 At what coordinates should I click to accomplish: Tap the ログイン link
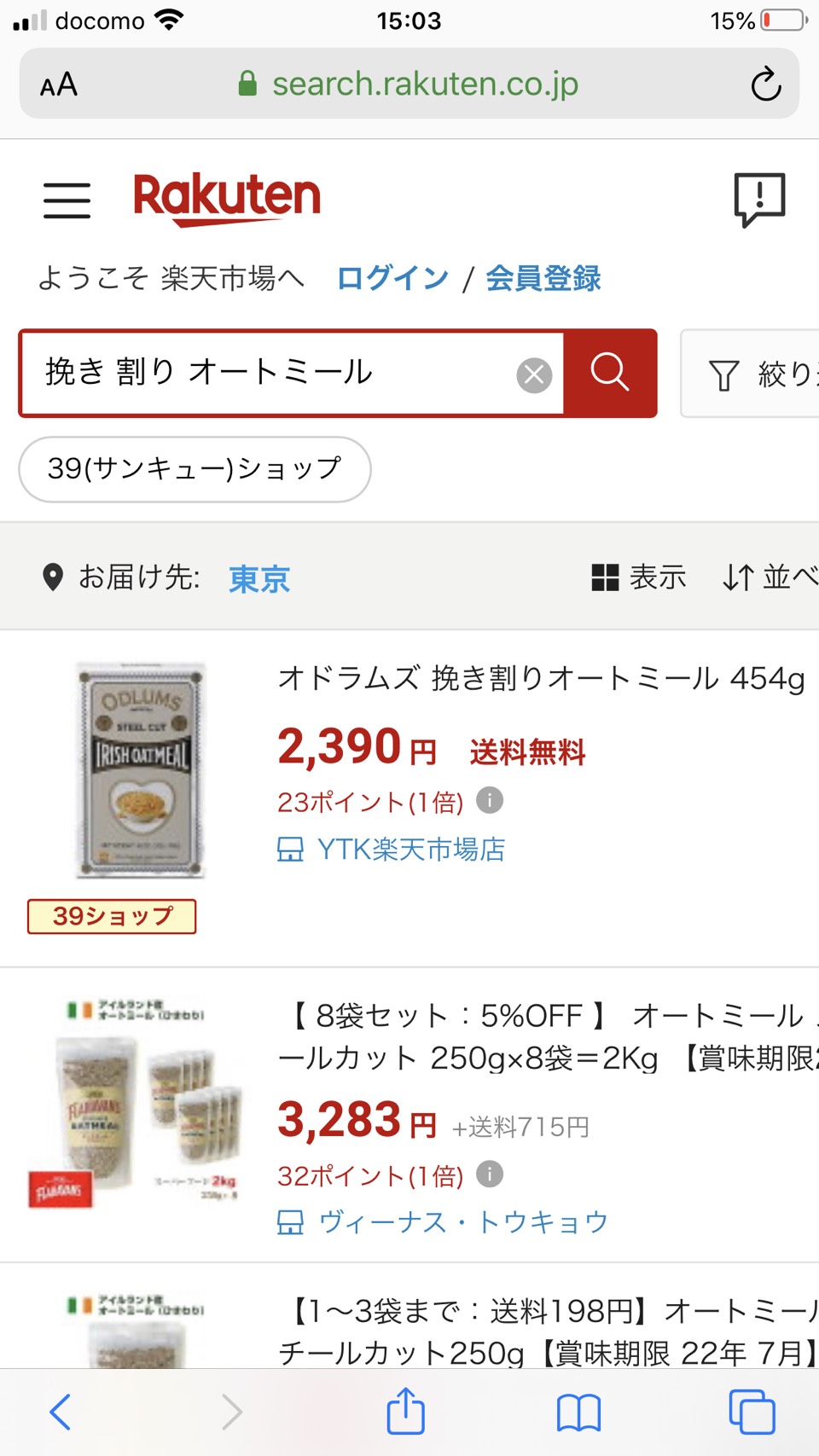[x=392, y=278]
